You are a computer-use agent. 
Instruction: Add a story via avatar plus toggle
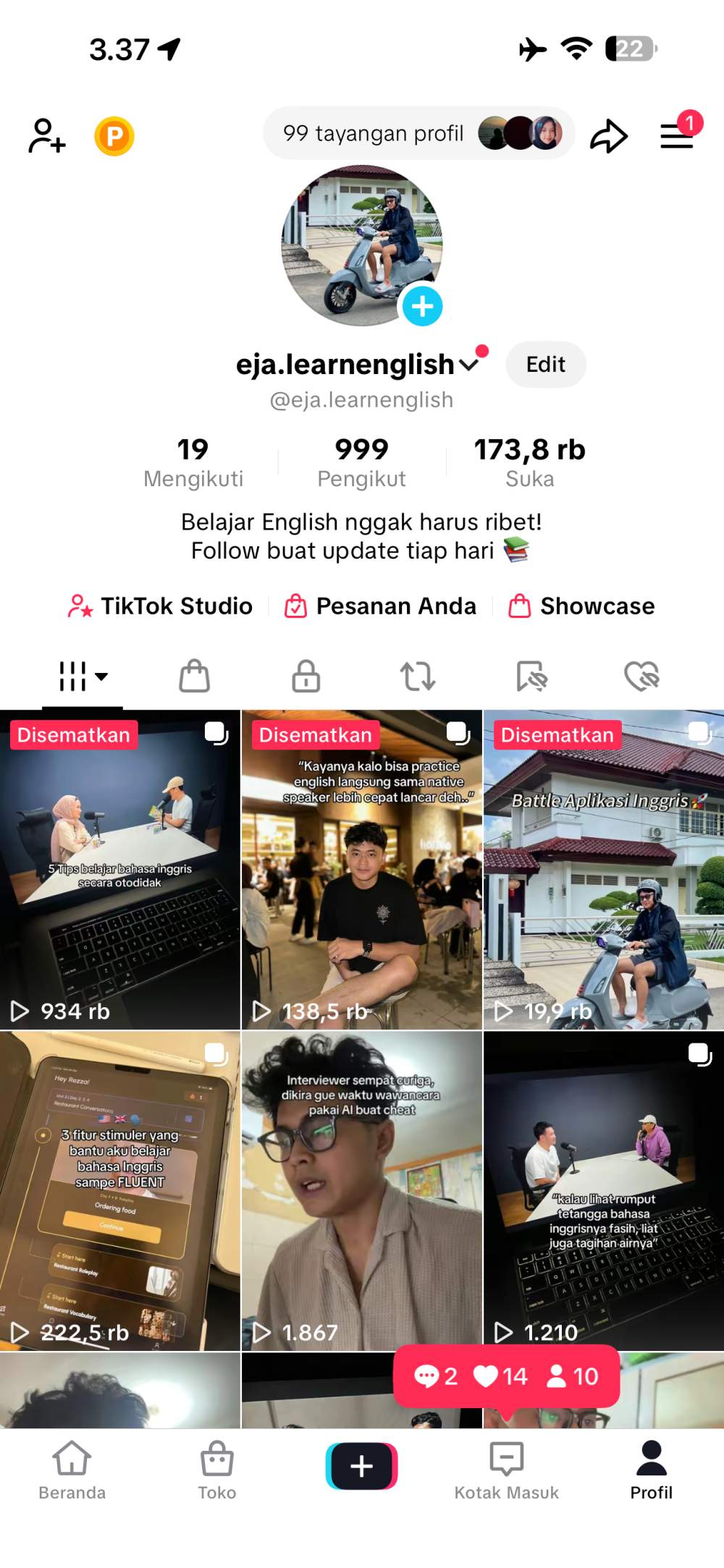[x=422, y=306]
